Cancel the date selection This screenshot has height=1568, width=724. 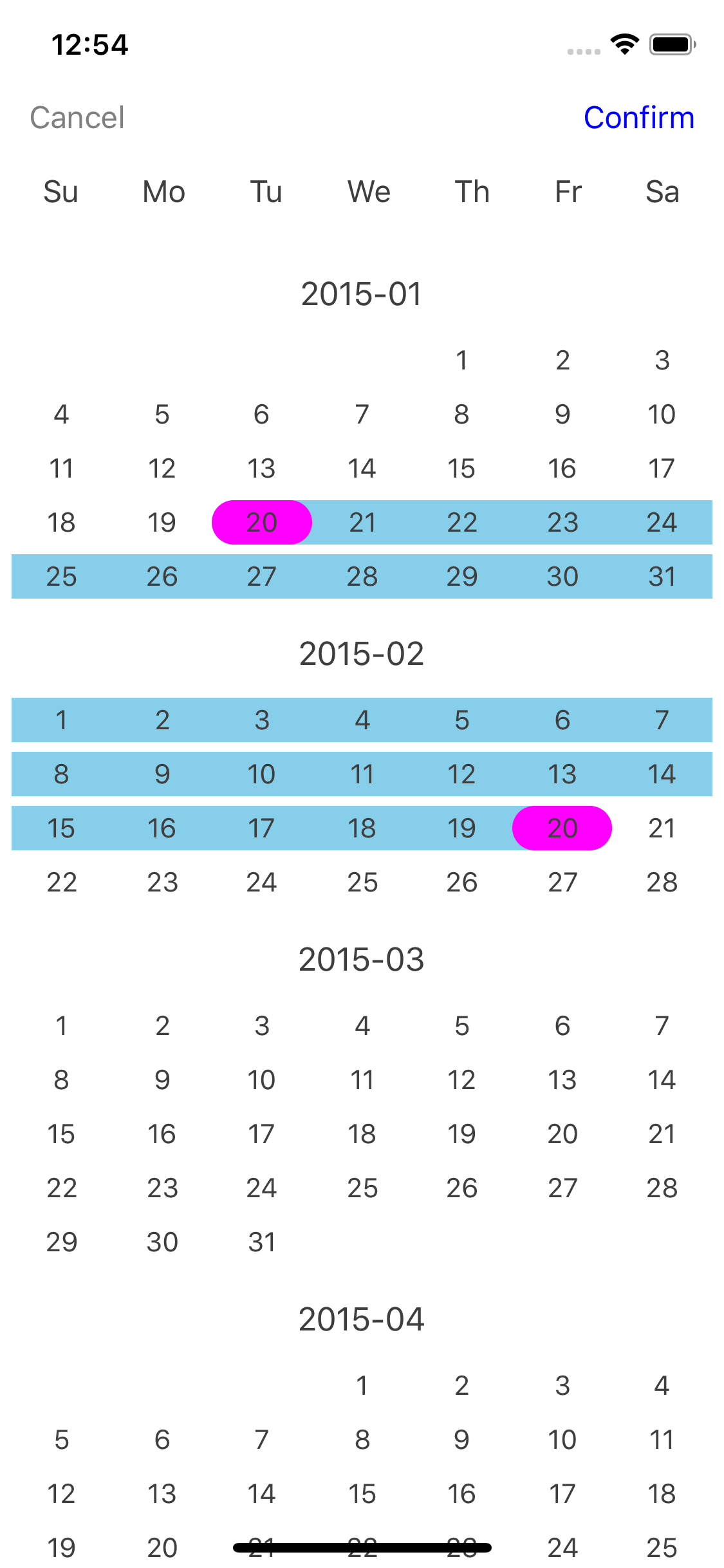click(x=77, y=118)
